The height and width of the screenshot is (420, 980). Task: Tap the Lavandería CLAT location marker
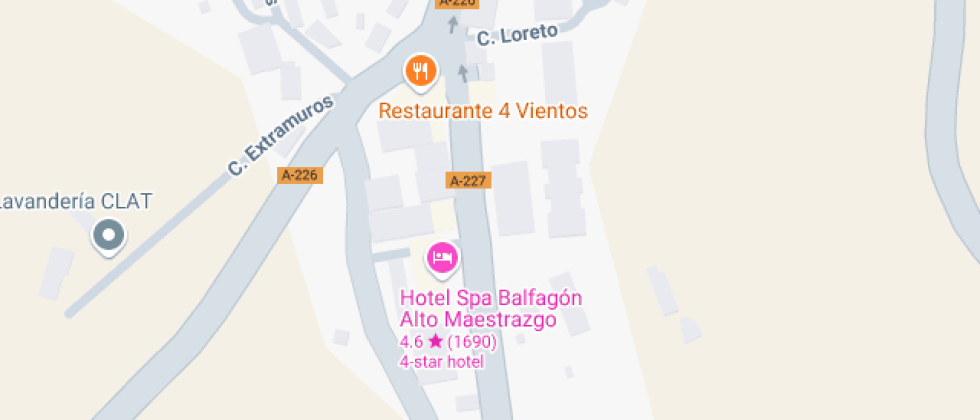coord(107,237)
